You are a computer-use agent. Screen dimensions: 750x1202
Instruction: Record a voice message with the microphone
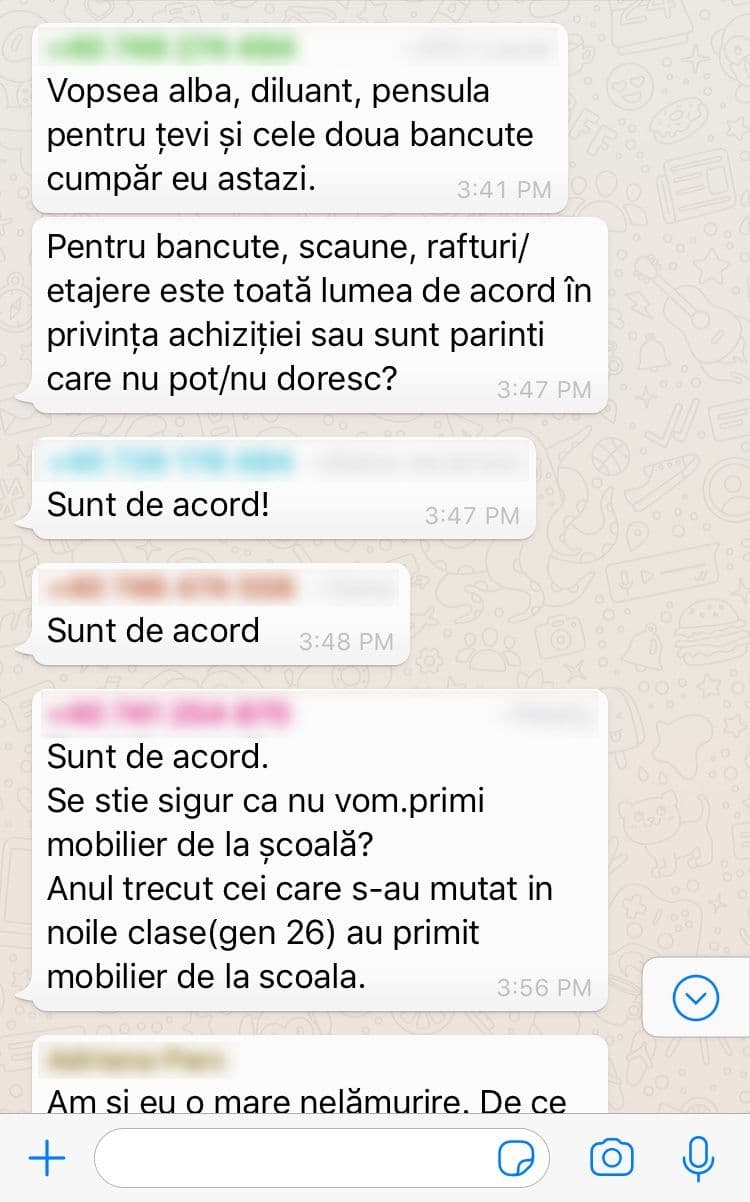pos(697,1159)
